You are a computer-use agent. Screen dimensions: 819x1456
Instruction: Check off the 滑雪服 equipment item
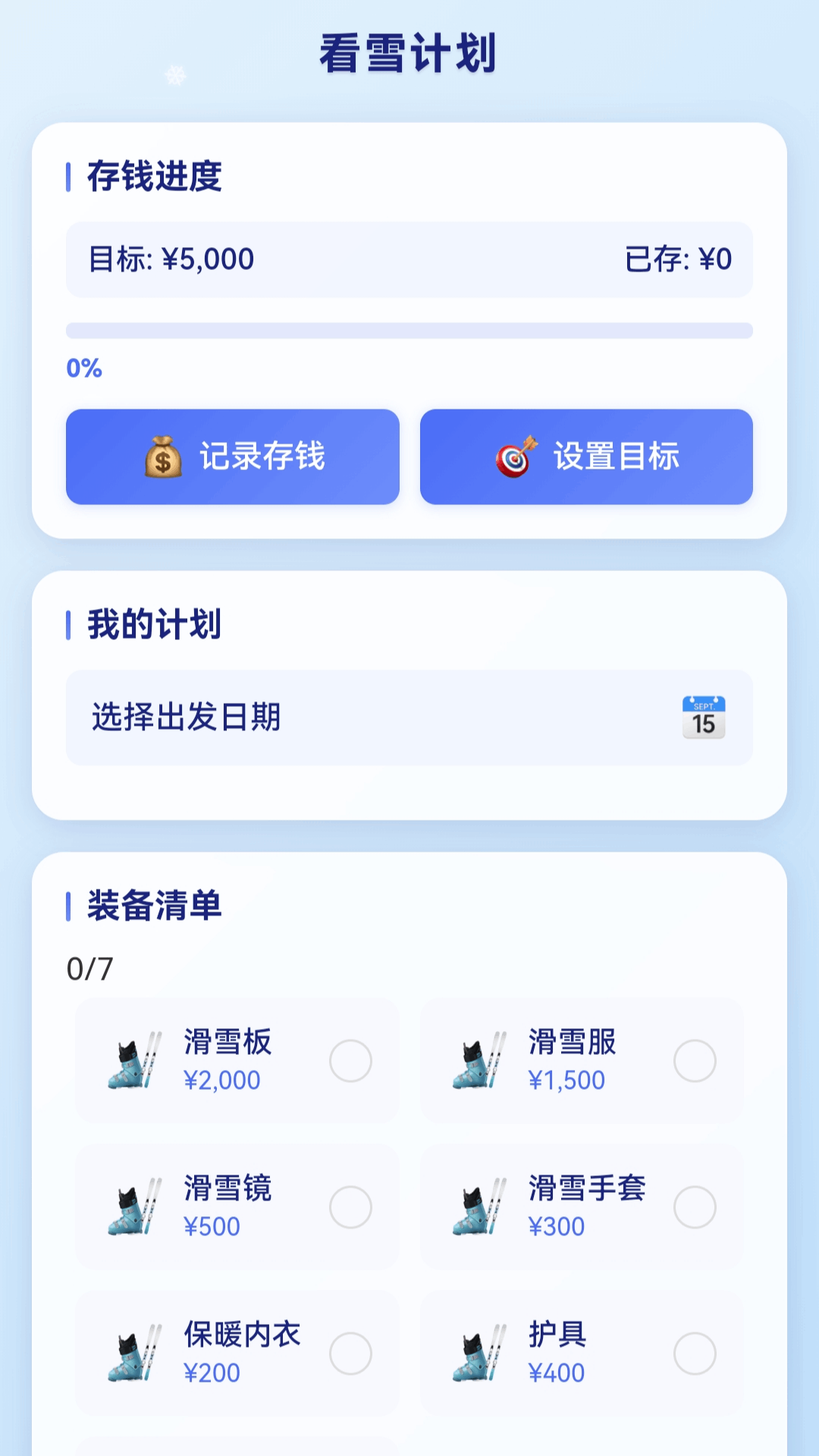(x=695, y=1061)
